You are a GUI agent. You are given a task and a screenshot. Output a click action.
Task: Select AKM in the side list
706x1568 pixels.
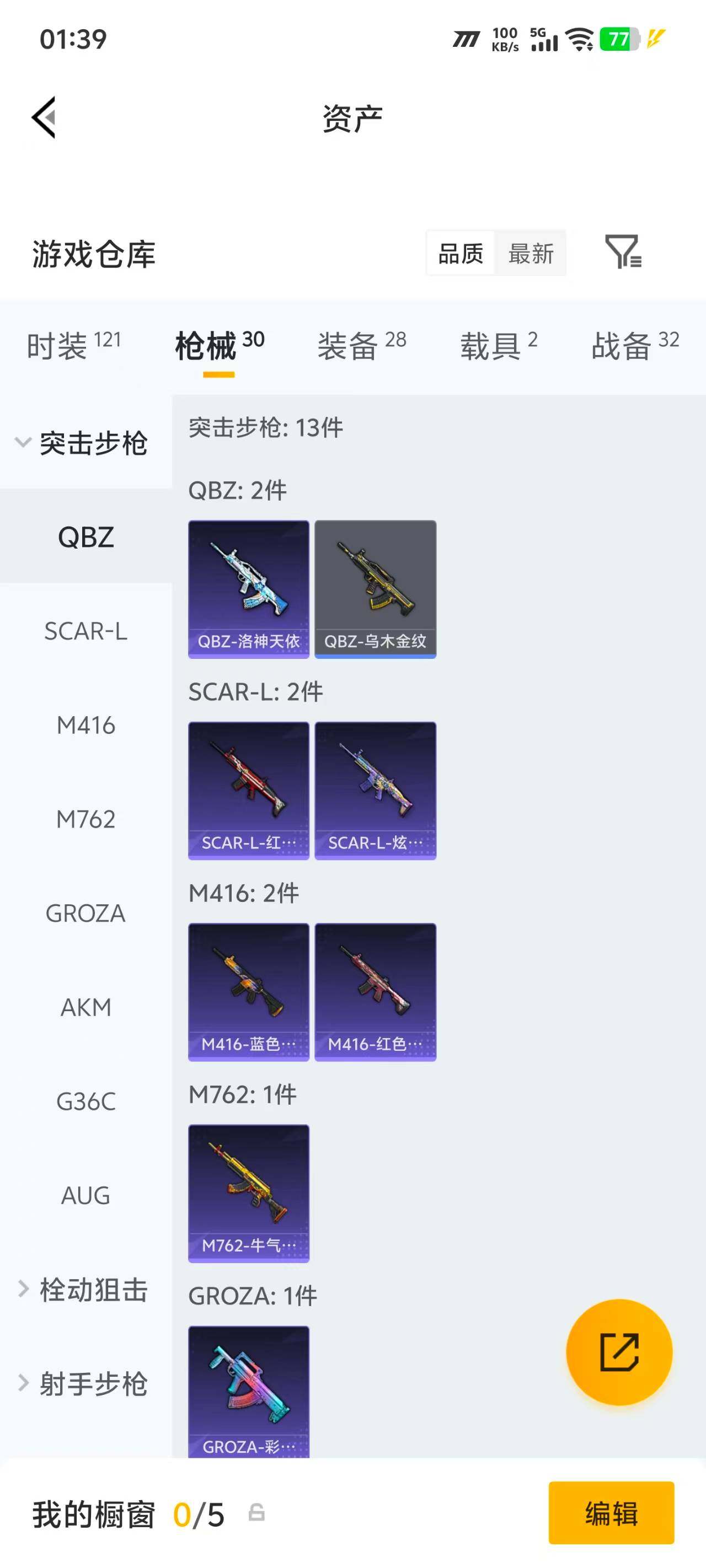click(86, 1007)
